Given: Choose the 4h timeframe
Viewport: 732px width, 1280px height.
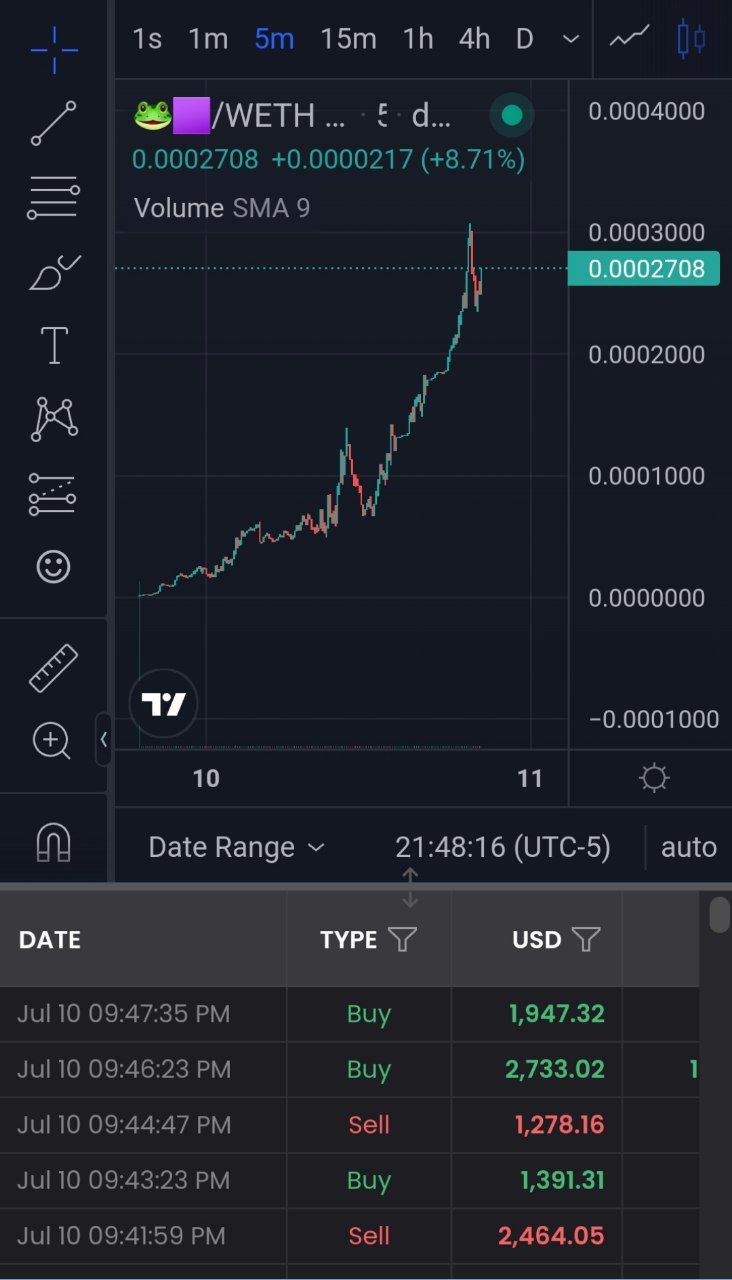Looking at the screenshot, I should [x=474, y=39].
